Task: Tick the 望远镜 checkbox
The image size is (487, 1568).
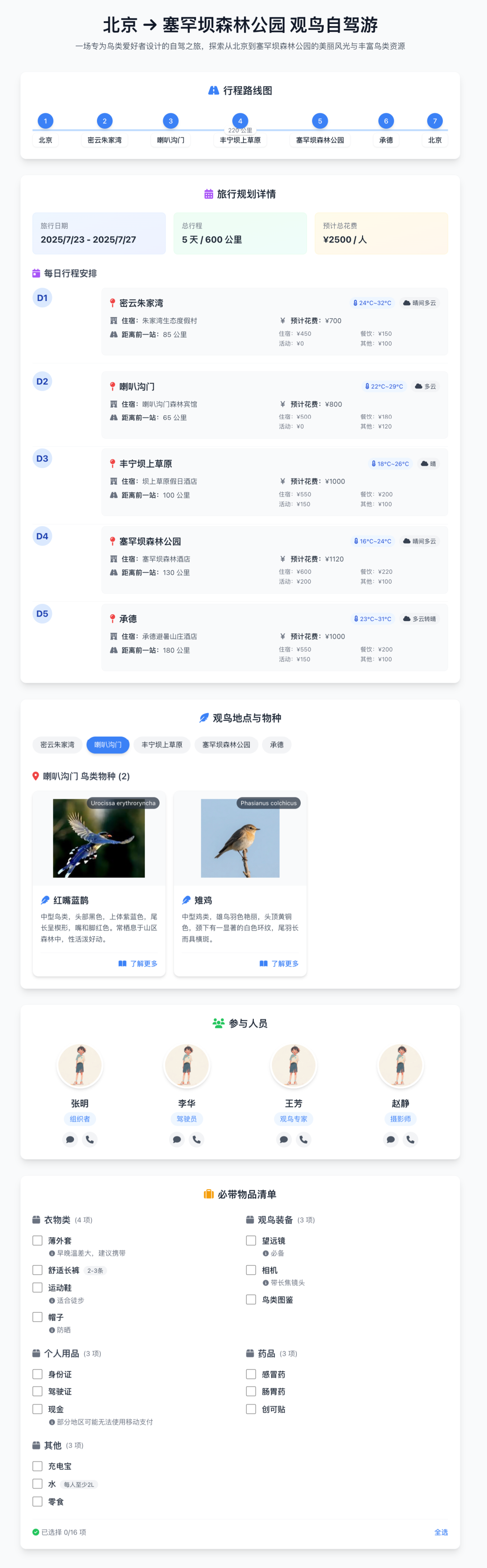Action: (251, 1240)
